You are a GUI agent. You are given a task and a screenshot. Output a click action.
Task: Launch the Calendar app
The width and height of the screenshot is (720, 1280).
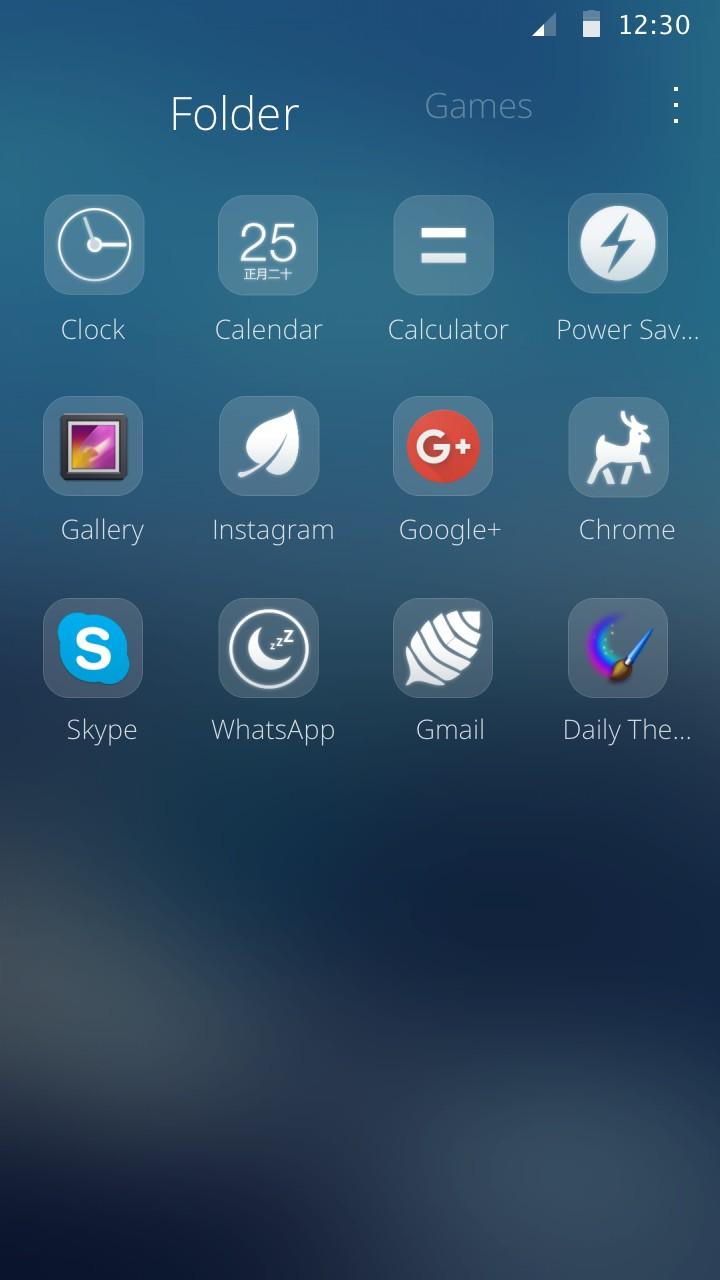(x=268, y=245)
